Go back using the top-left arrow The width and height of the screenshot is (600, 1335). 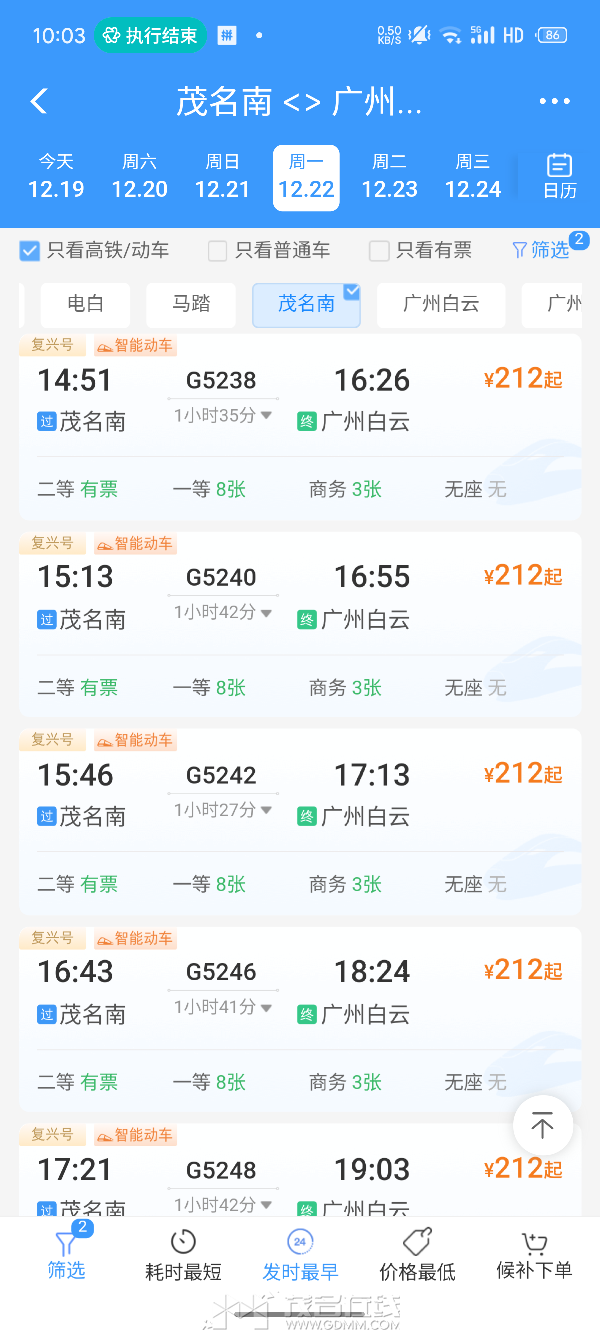pyautogui.click(x=39, y=101)
